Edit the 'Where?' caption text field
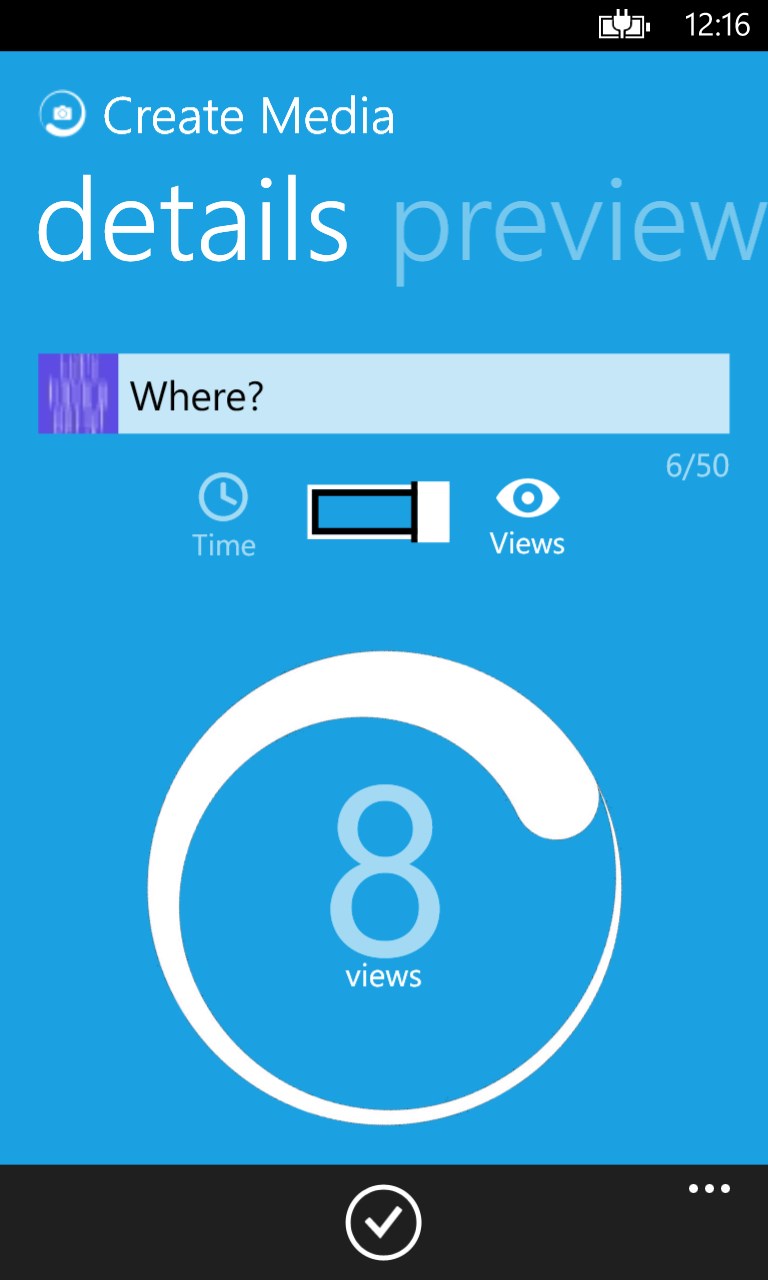768x1280 pixels. [423, 394]
